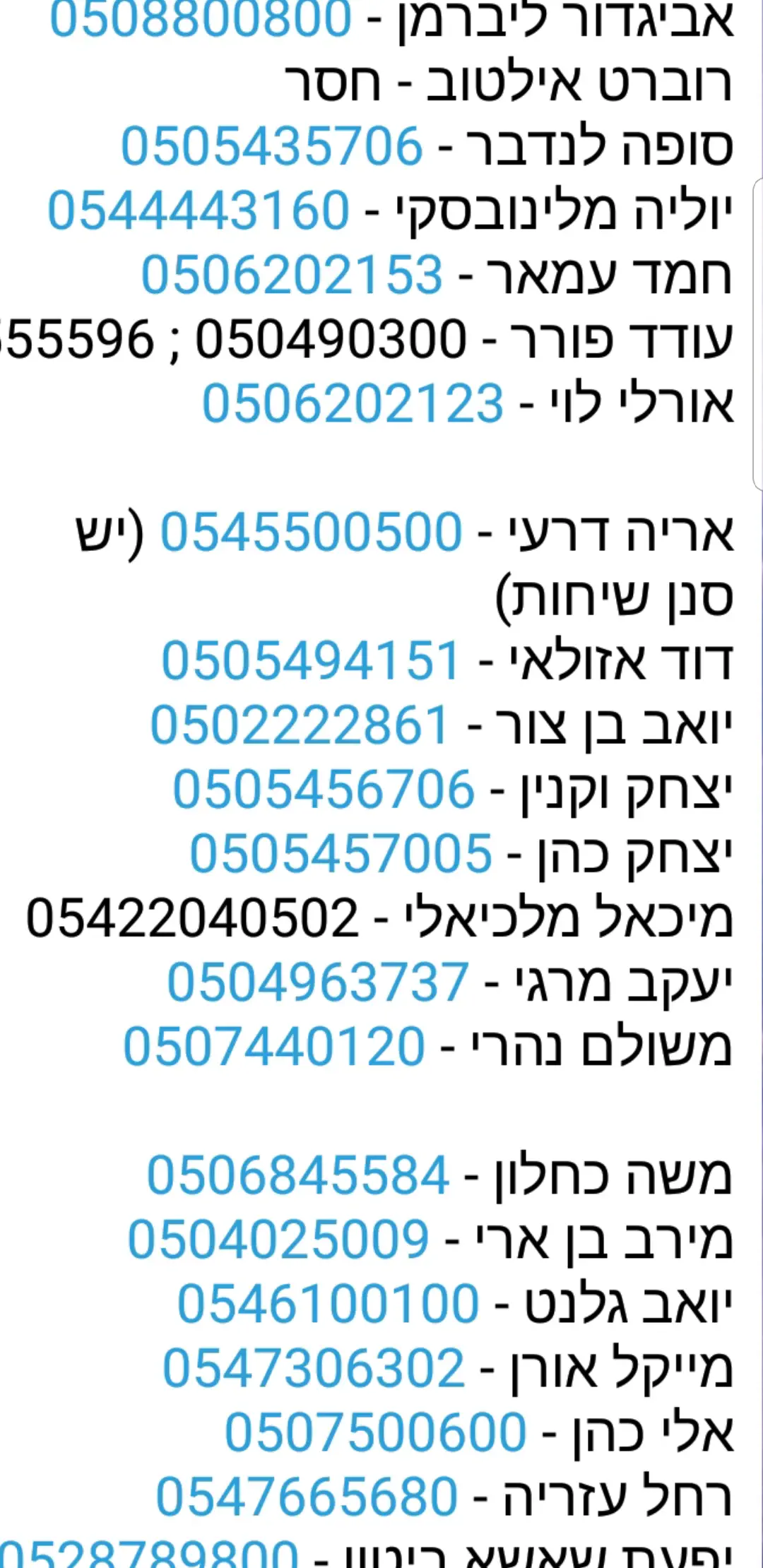The height and width of the screenshot is (1568, 763).
Task: Dial the linked number 0547306302
Action: coord(314,1368)
